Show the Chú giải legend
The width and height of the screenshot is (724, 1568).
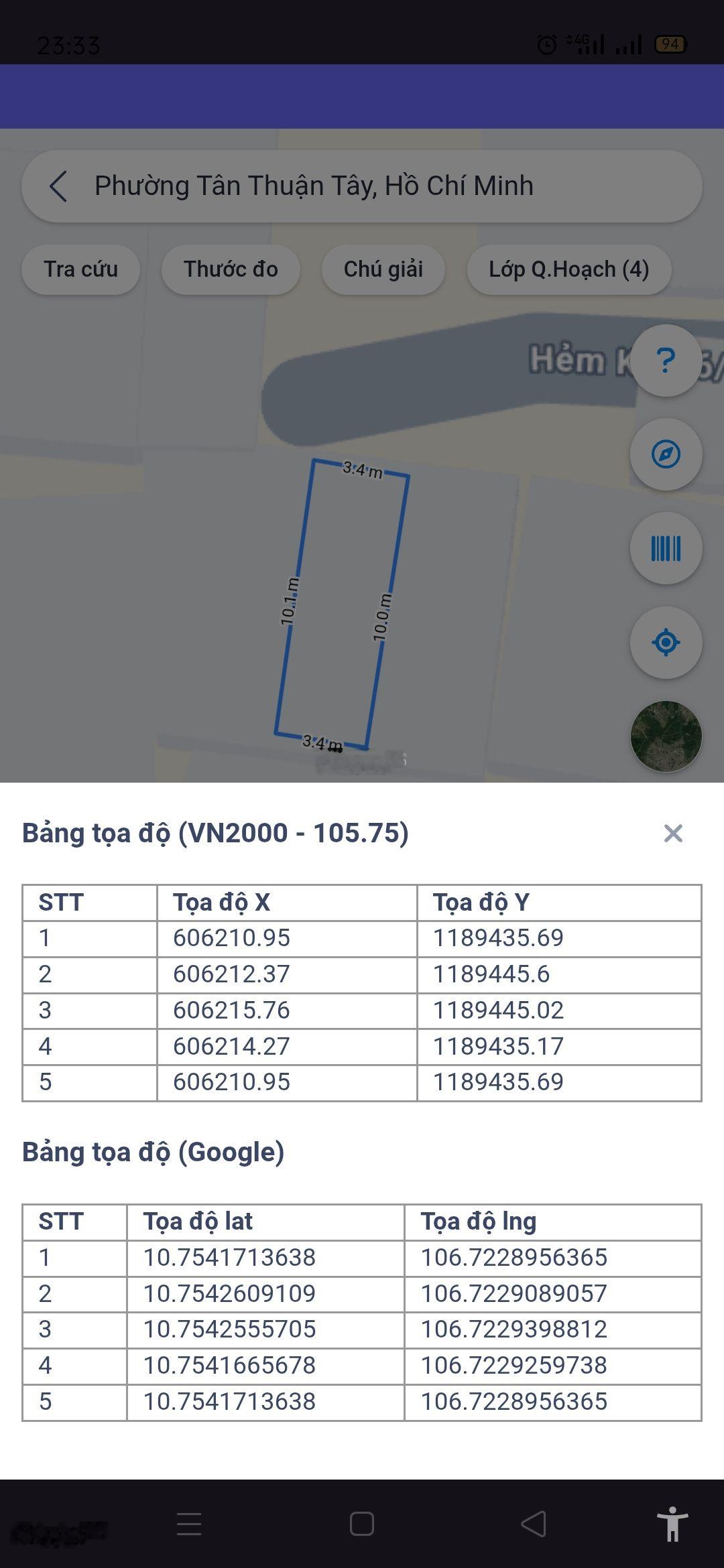point(383,269)
